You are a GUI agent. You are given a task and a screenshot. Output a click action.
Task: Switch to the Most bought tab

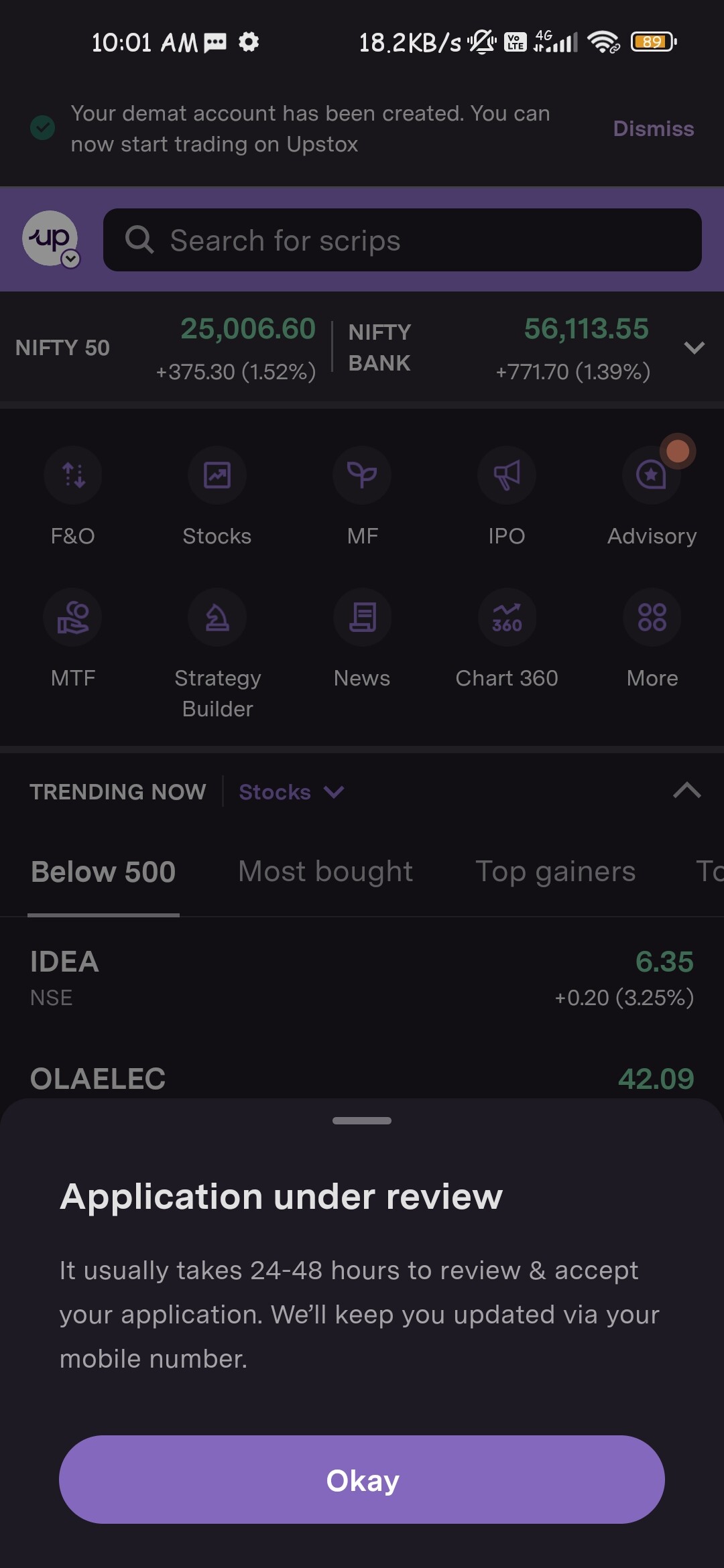pos(325,872)
